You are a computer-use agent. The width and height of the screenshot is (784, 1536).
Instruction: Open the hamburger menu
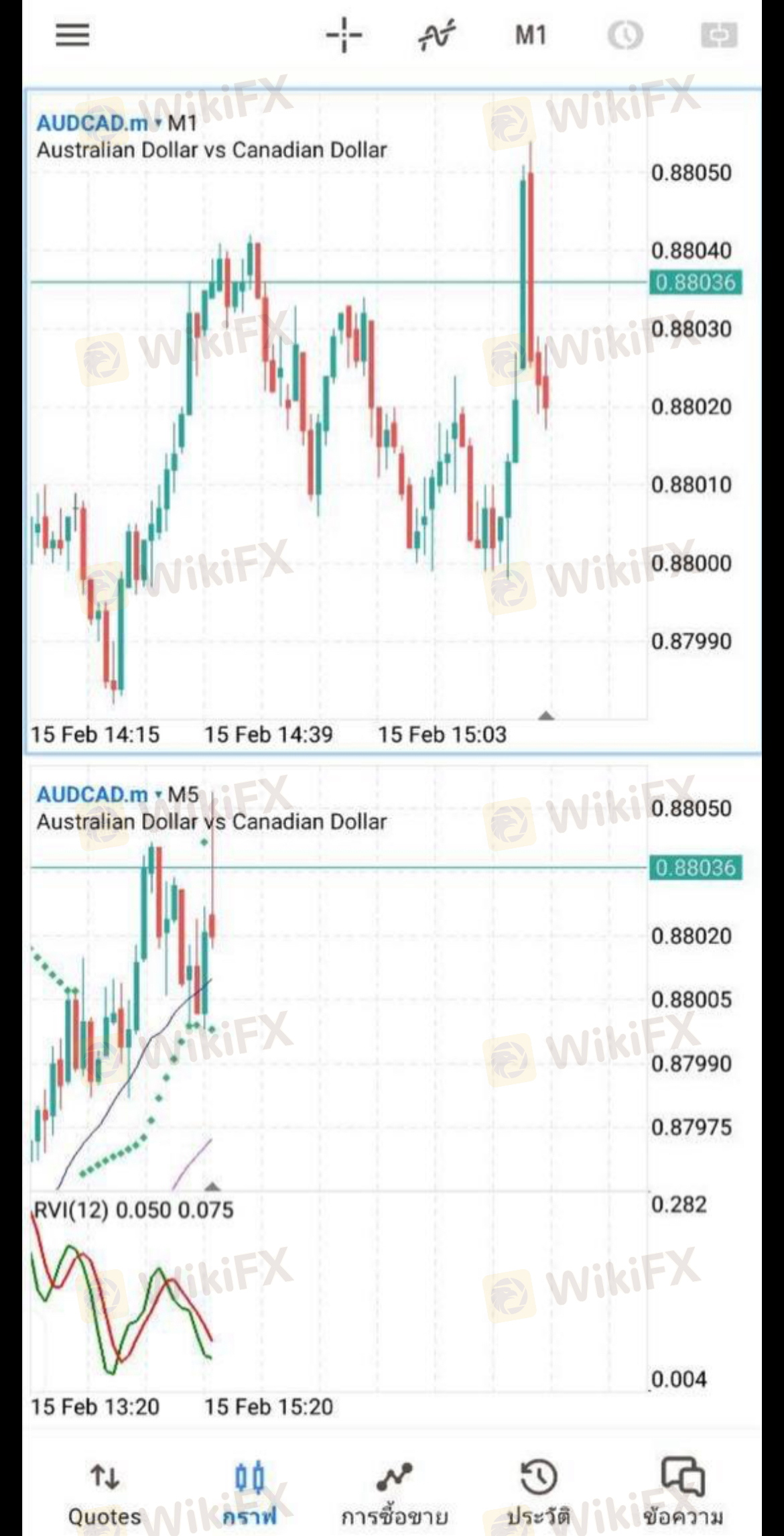[x=72, y=34]
